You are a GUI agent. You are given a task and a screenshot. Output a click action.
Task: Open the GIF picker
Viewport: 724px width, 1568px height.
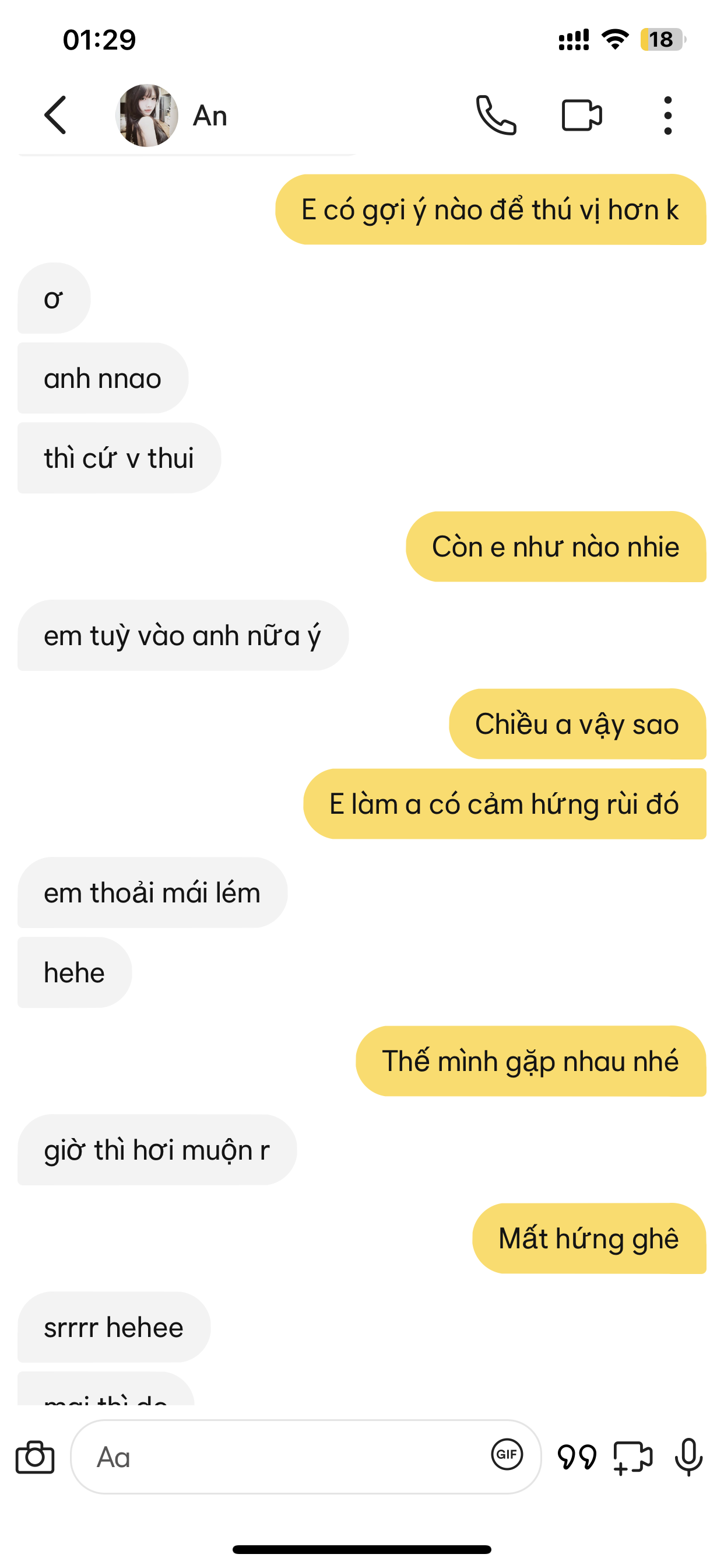(507, 1455)
